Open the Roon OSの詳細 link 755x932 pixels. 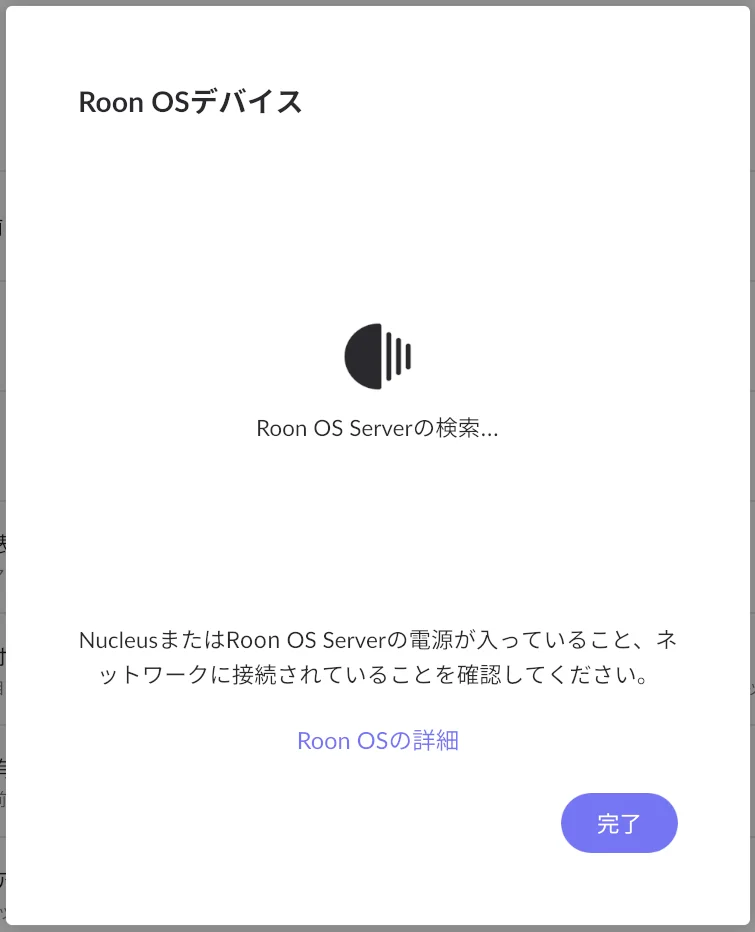[377, 741]
